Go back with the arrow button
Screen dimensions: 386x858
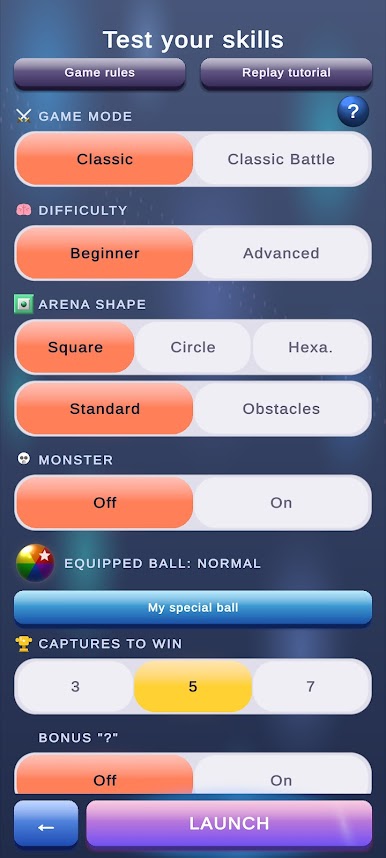click(46, 824)
